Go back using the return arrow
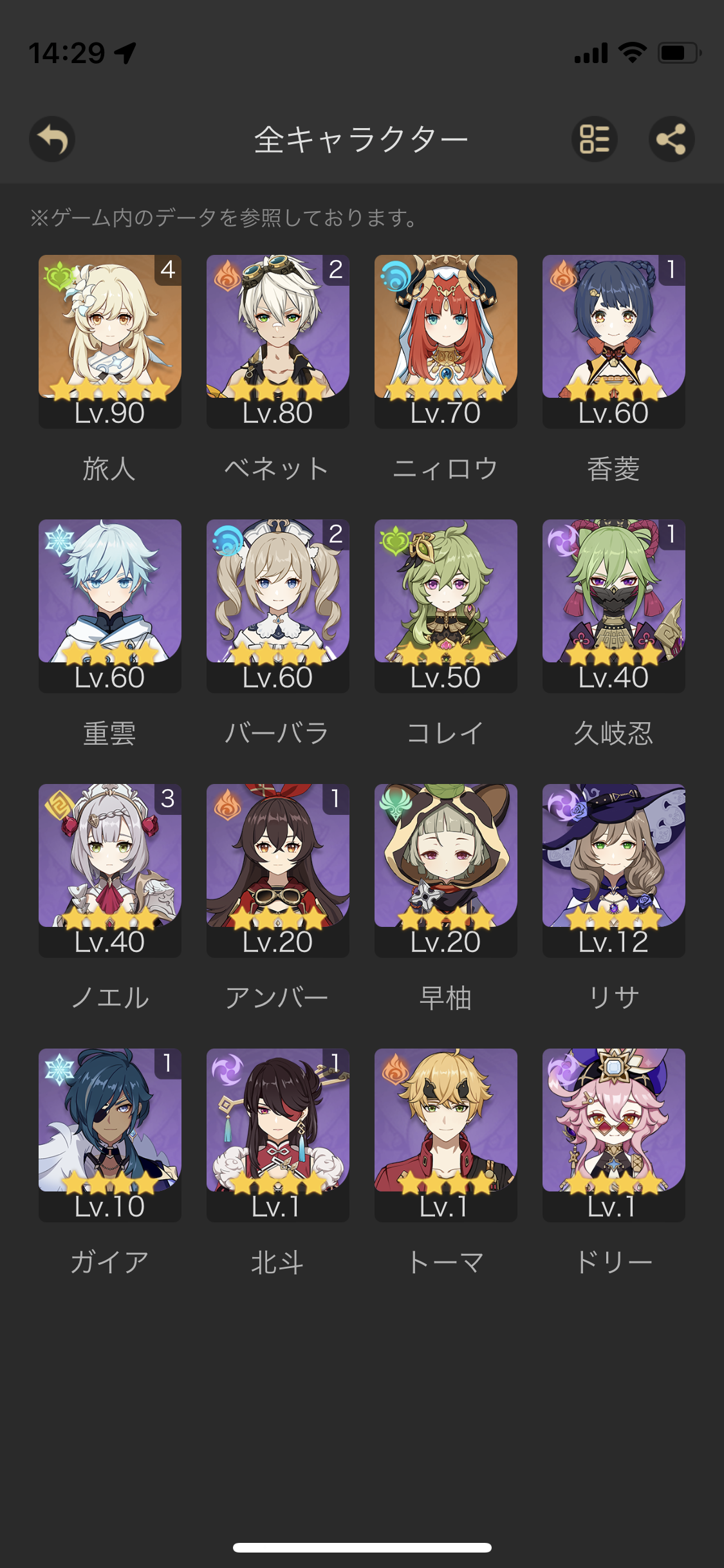The height and width of the screenshot is (1568, 724). pyautogui.click(x=52, y=139)
